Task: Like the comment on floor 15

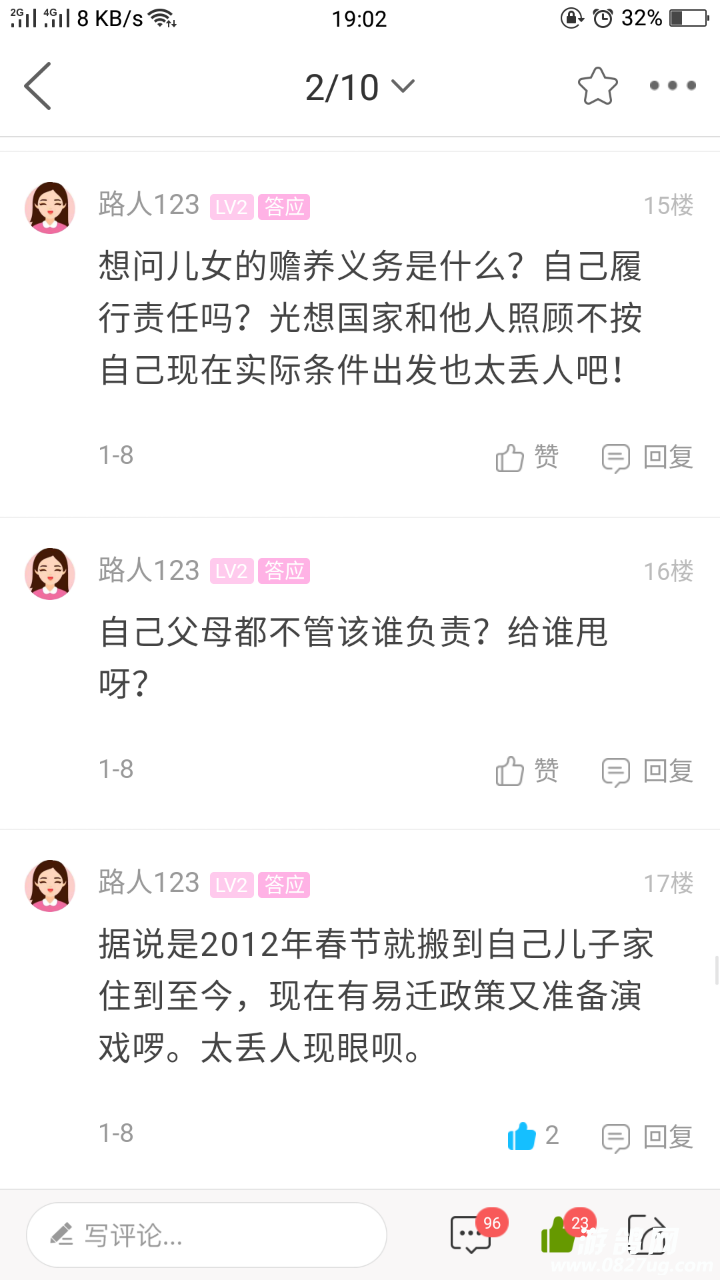Action: [526, 457]
